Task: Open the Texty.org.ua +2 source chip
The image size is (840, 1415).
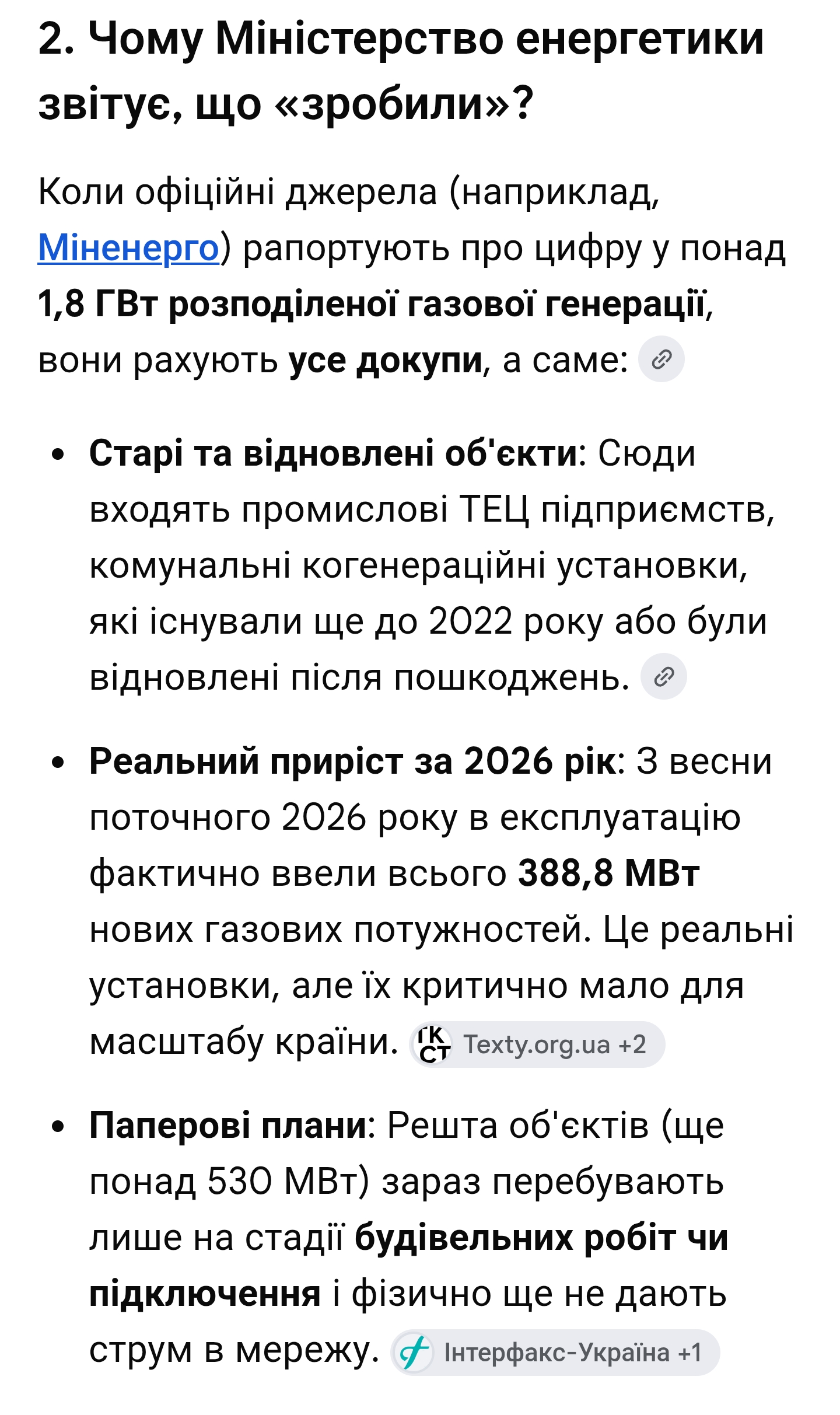Action: tap(537, 1044)
